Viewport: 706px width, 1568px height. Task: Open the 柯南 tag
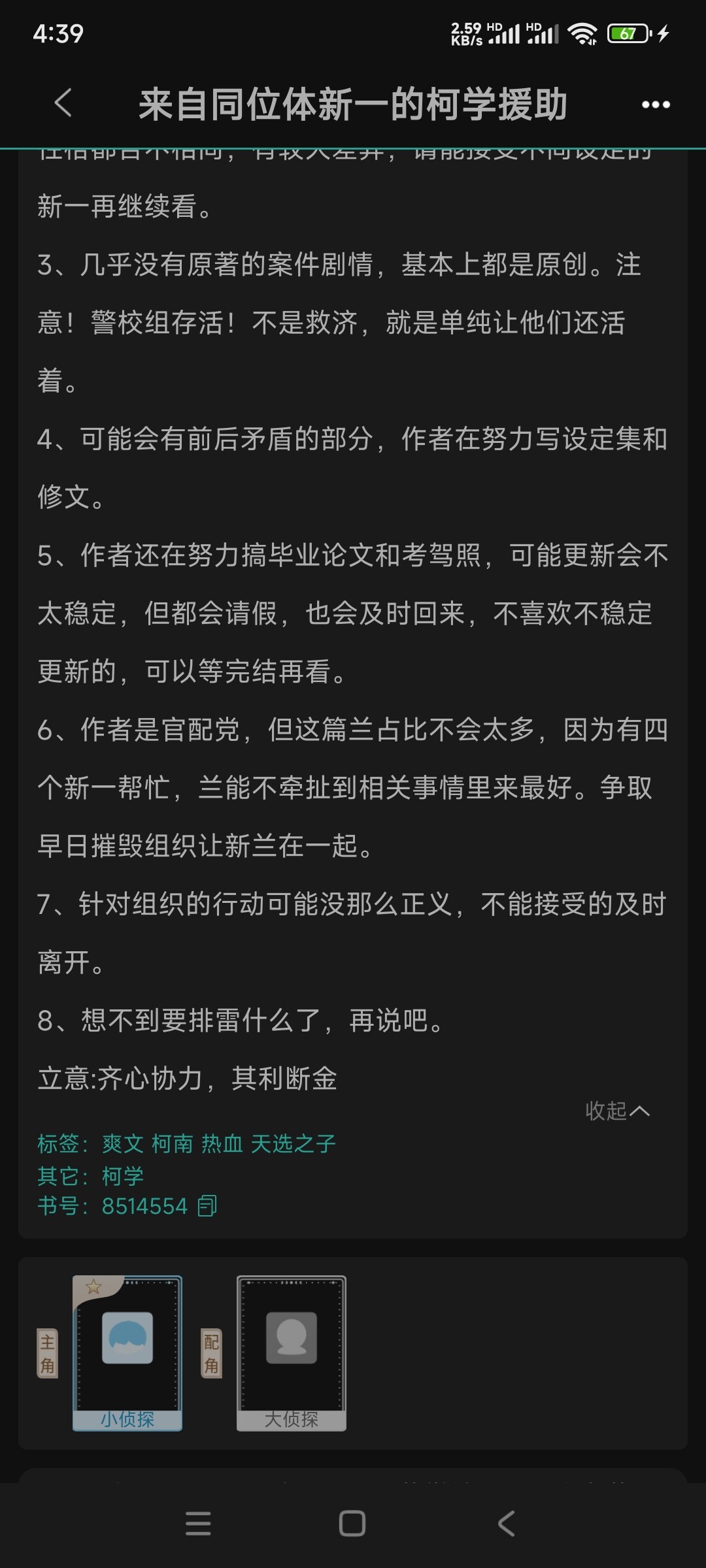point(173,1143)
